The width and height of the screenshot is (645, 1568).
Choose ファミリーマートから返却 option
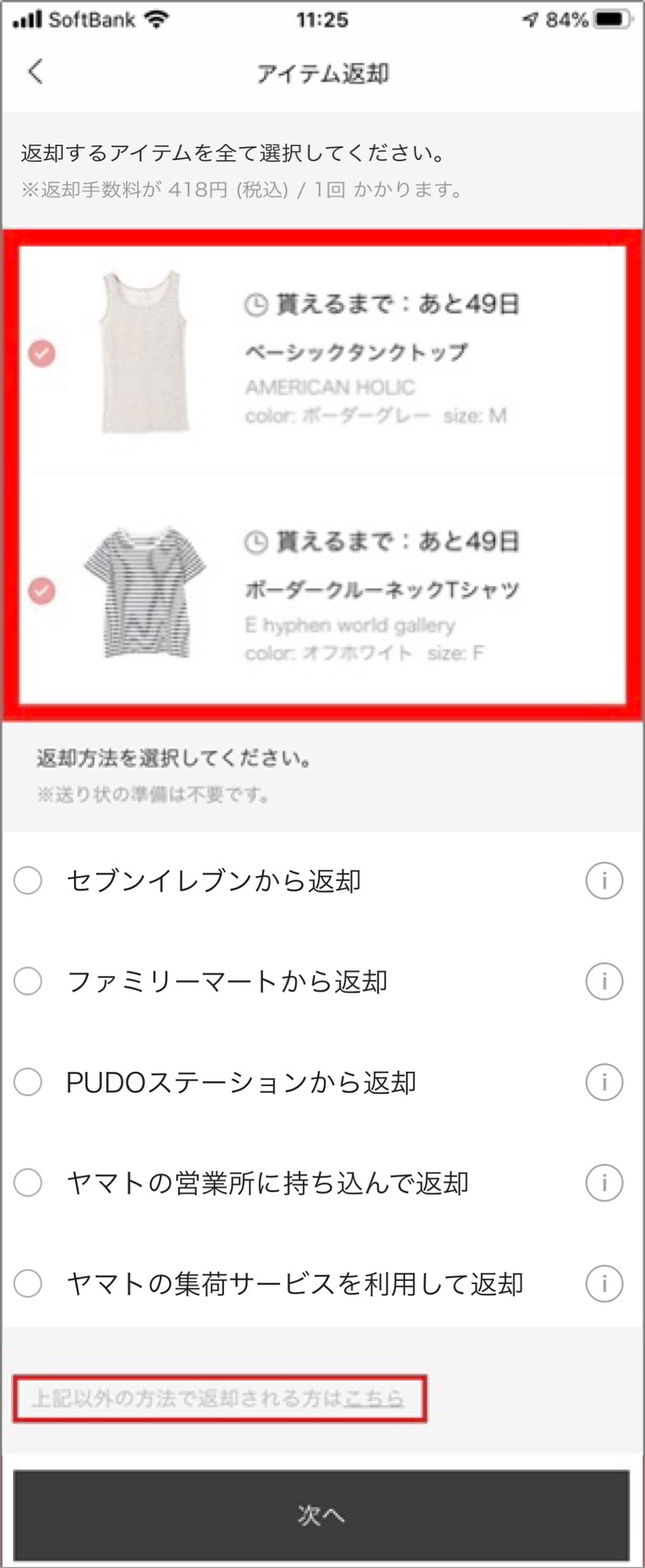pos(28,981)
